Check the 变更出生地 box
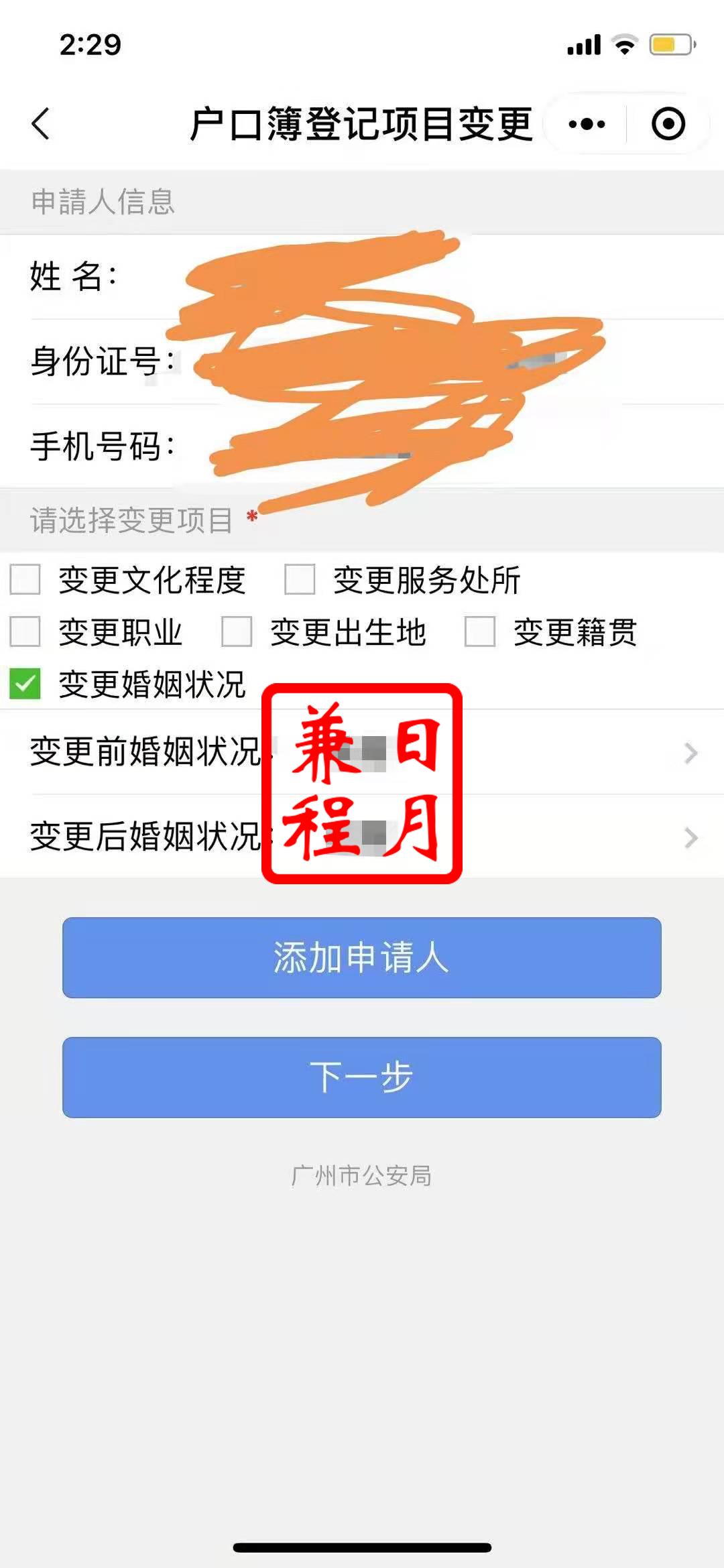The width and height of the screenshot is (724, 1568). (x=237, y=631)
